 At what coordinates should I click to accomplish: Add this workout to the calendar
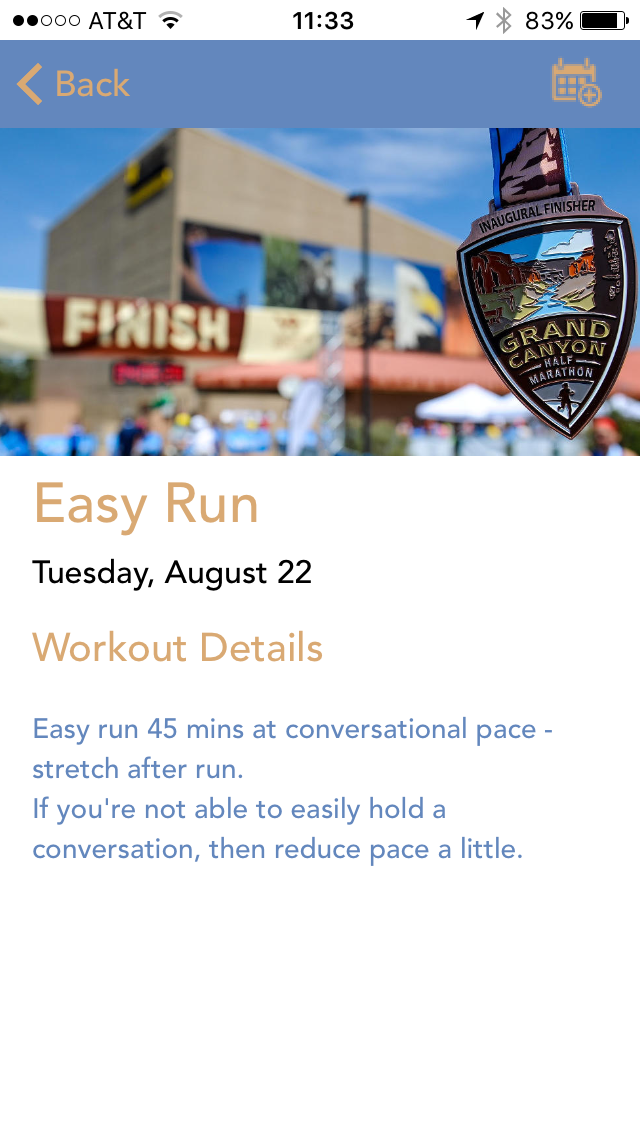click(576, 83)
